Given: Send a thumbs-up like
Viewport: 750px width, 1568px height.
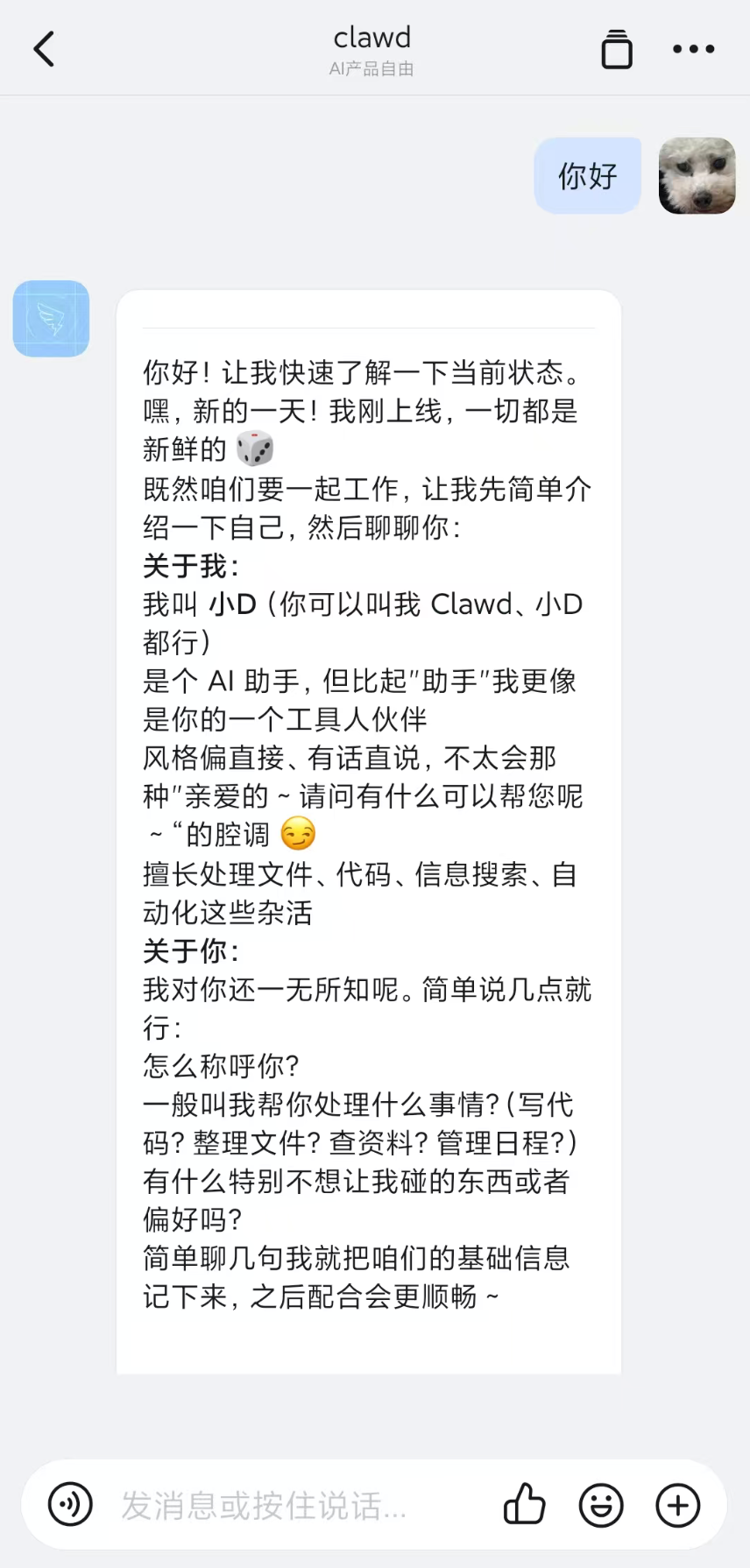Looking at the screenshot, I should [525, 1505].
